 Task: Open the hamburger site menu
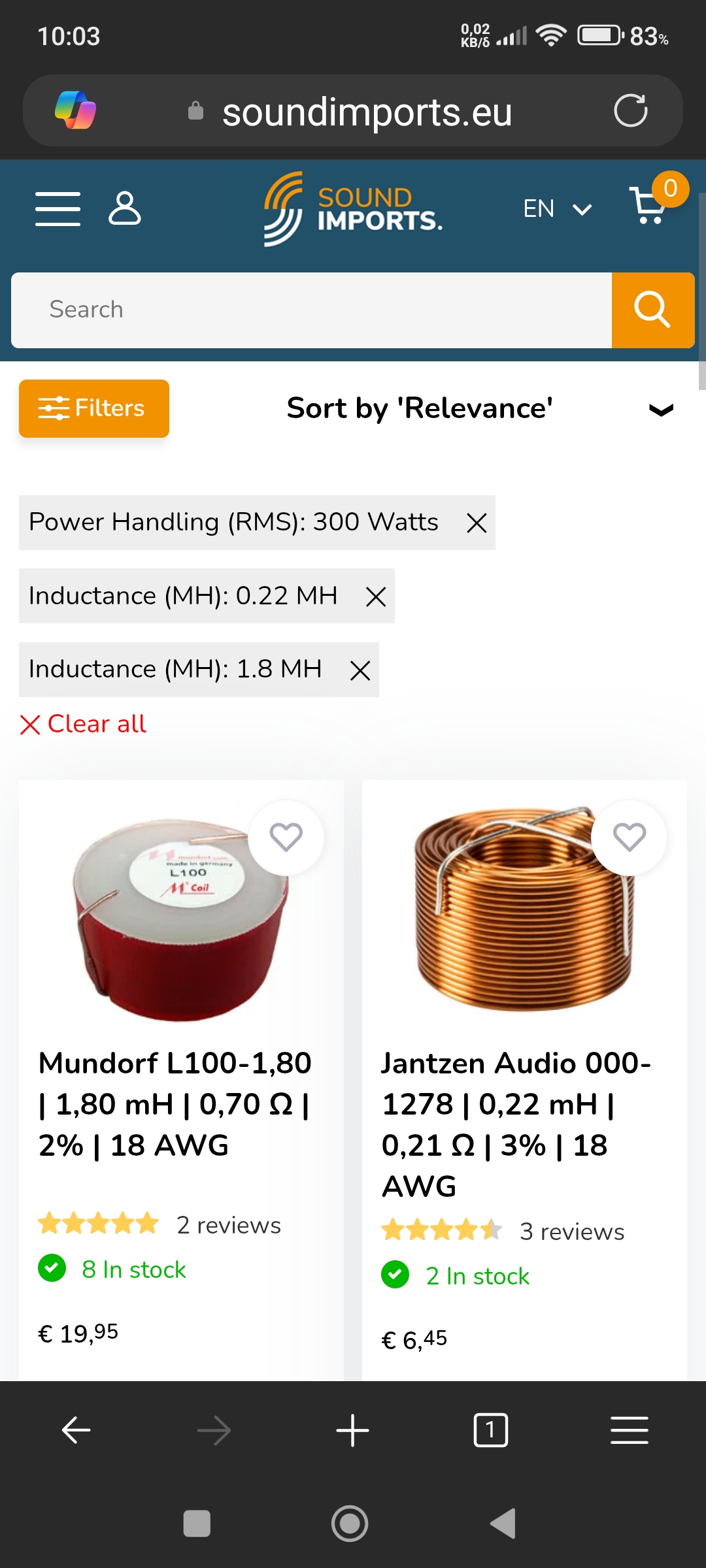58,208
